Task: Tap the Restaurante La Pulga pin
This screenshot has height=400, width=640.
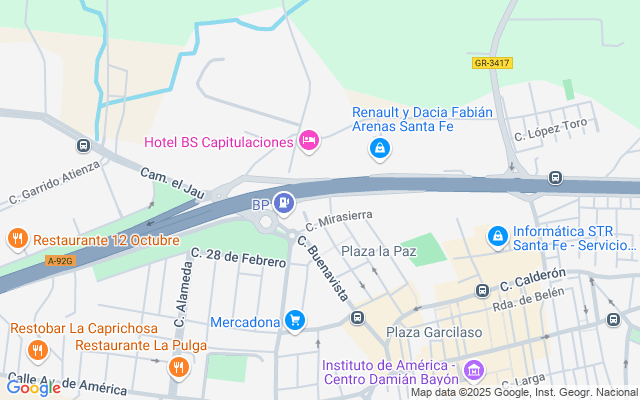Action: click(x=177, y=367)
